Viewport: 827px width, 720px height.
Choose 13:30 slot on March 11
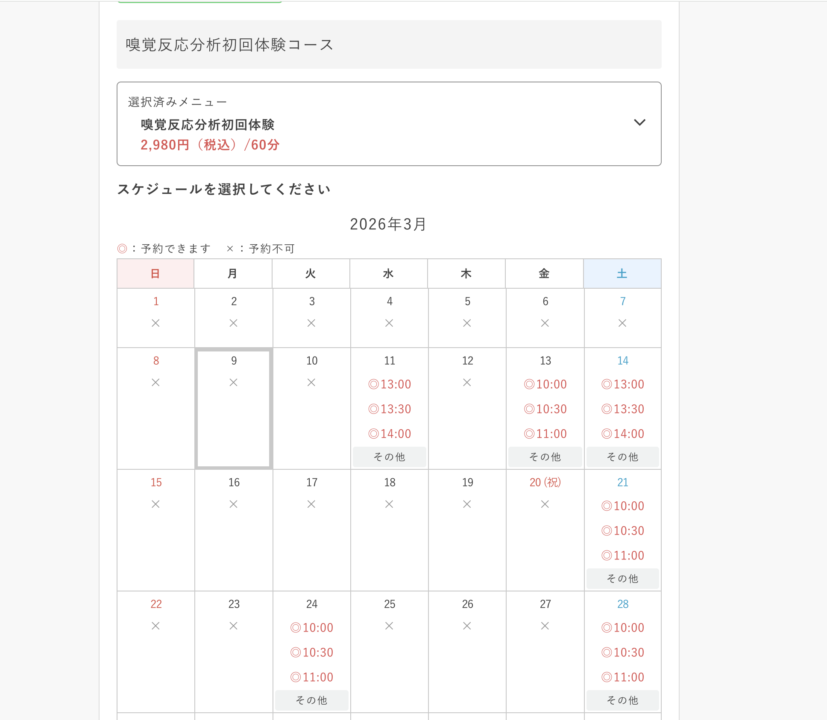click(x=389, y=410)
